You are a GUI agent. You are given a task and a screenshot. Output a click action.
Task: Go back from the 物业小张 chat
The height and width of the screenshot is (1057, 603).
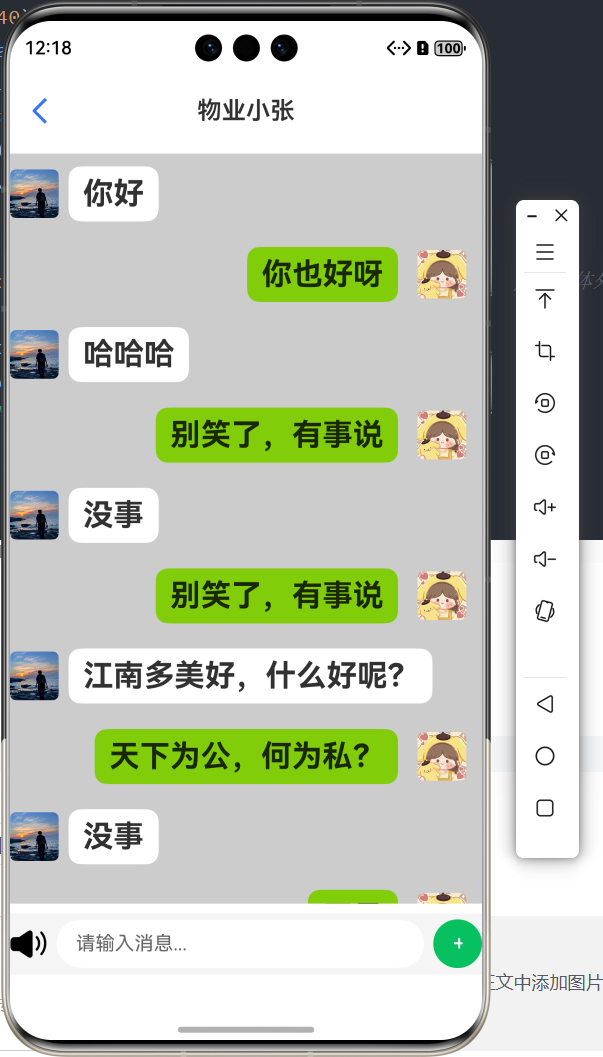tap(40, 110)
